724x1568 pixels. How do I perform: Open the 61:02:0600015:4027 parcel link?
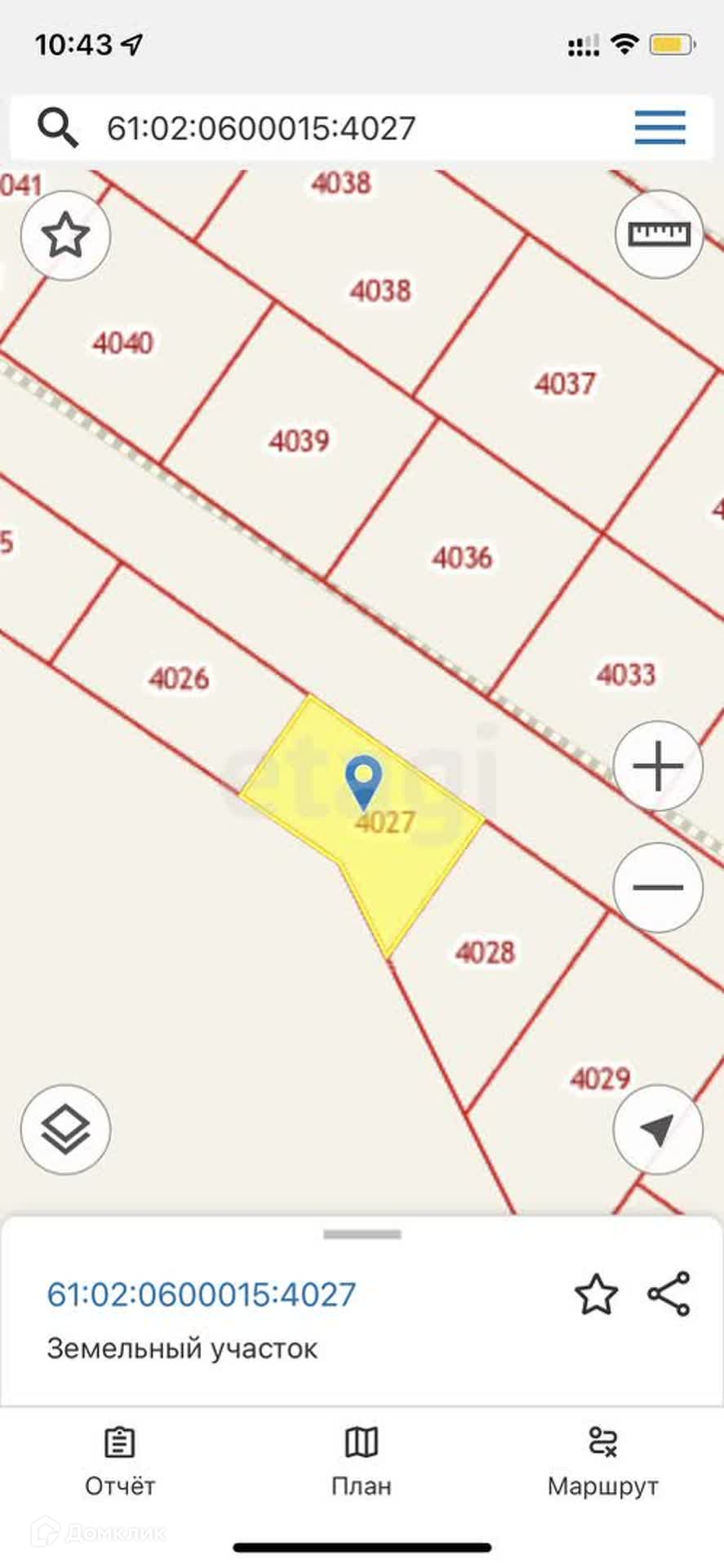(202, 1294)
